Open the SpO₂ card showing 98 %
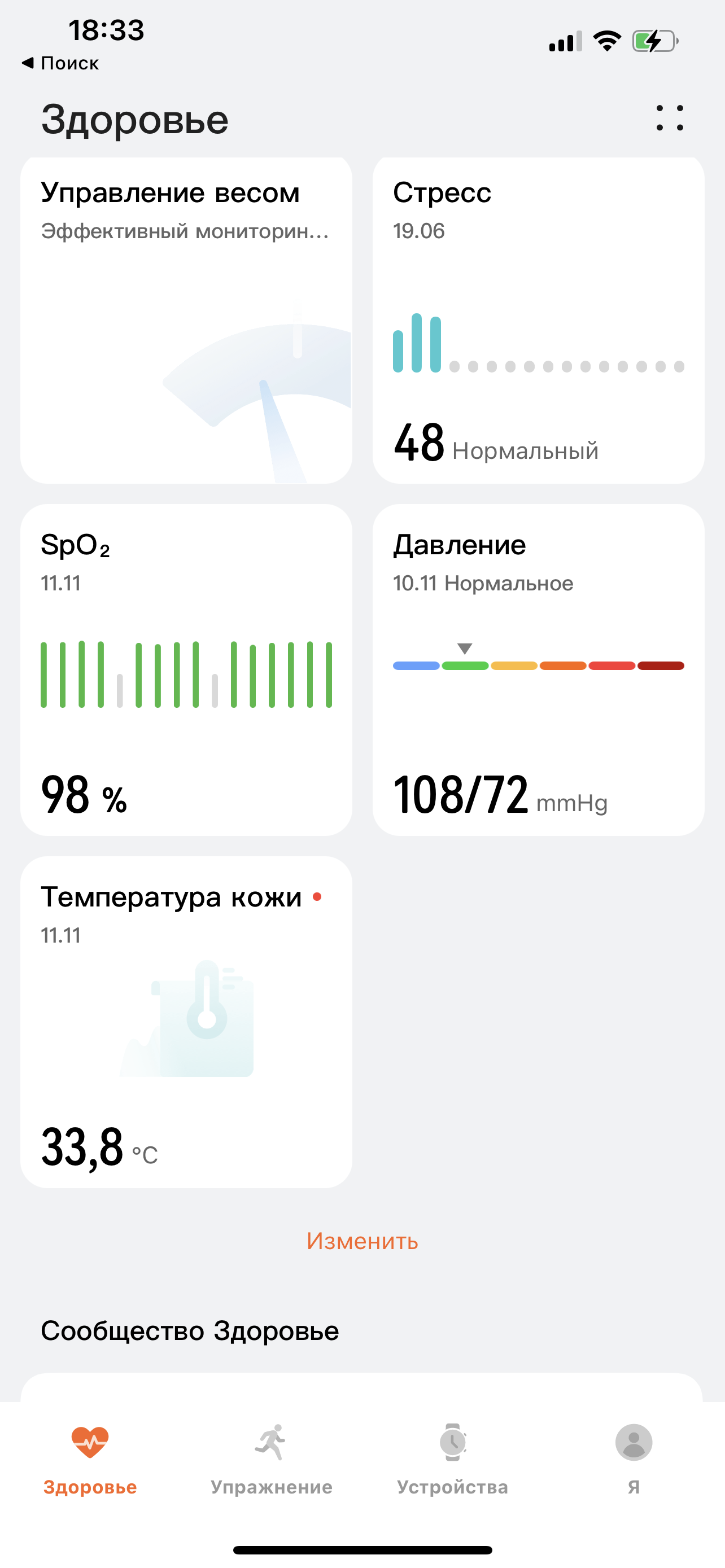The height and width of the screenshot is (1568, 725). pos(186,669)
